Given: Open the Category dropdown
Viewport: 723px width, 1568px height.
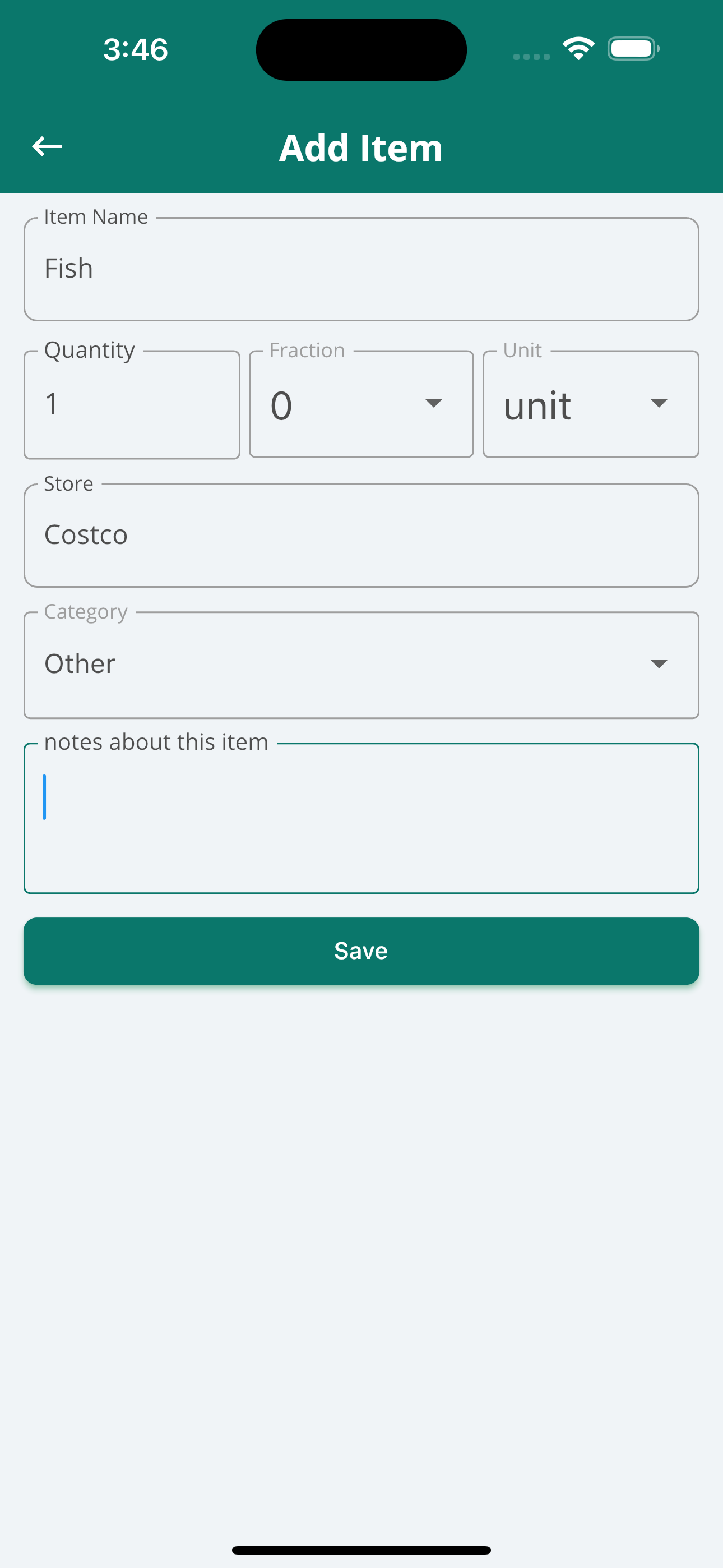Looking at the screenshot, I should point(361,665).
